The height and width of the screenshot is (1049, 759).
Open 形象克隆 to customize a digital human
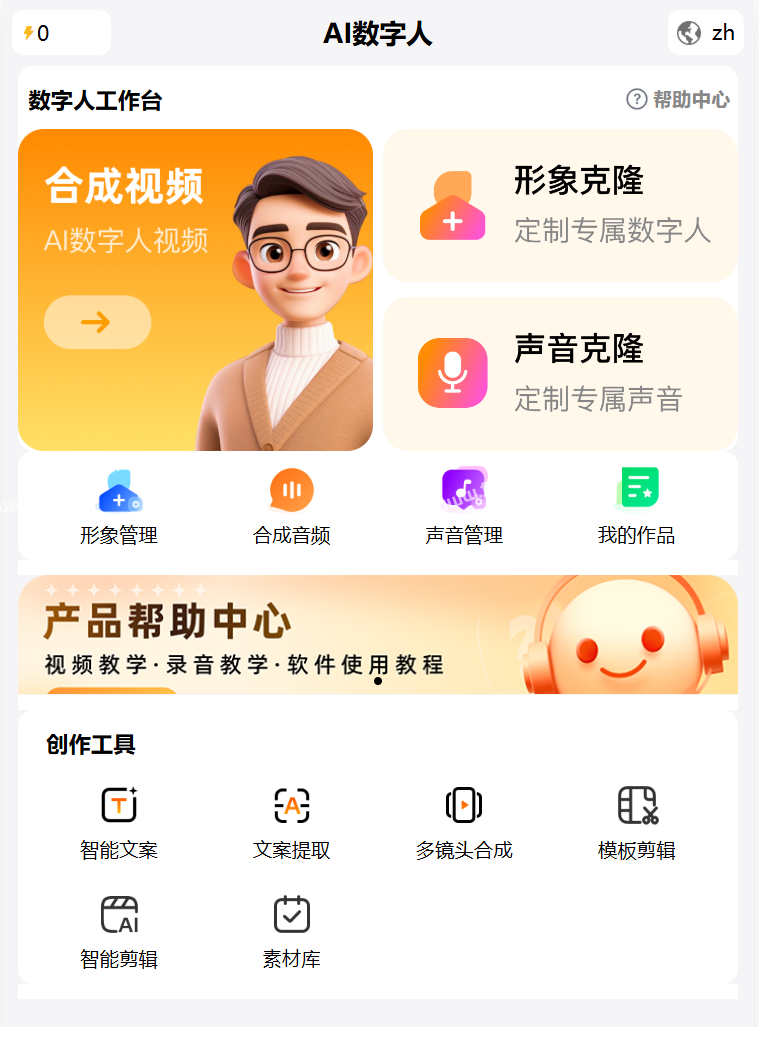[560, 205]
